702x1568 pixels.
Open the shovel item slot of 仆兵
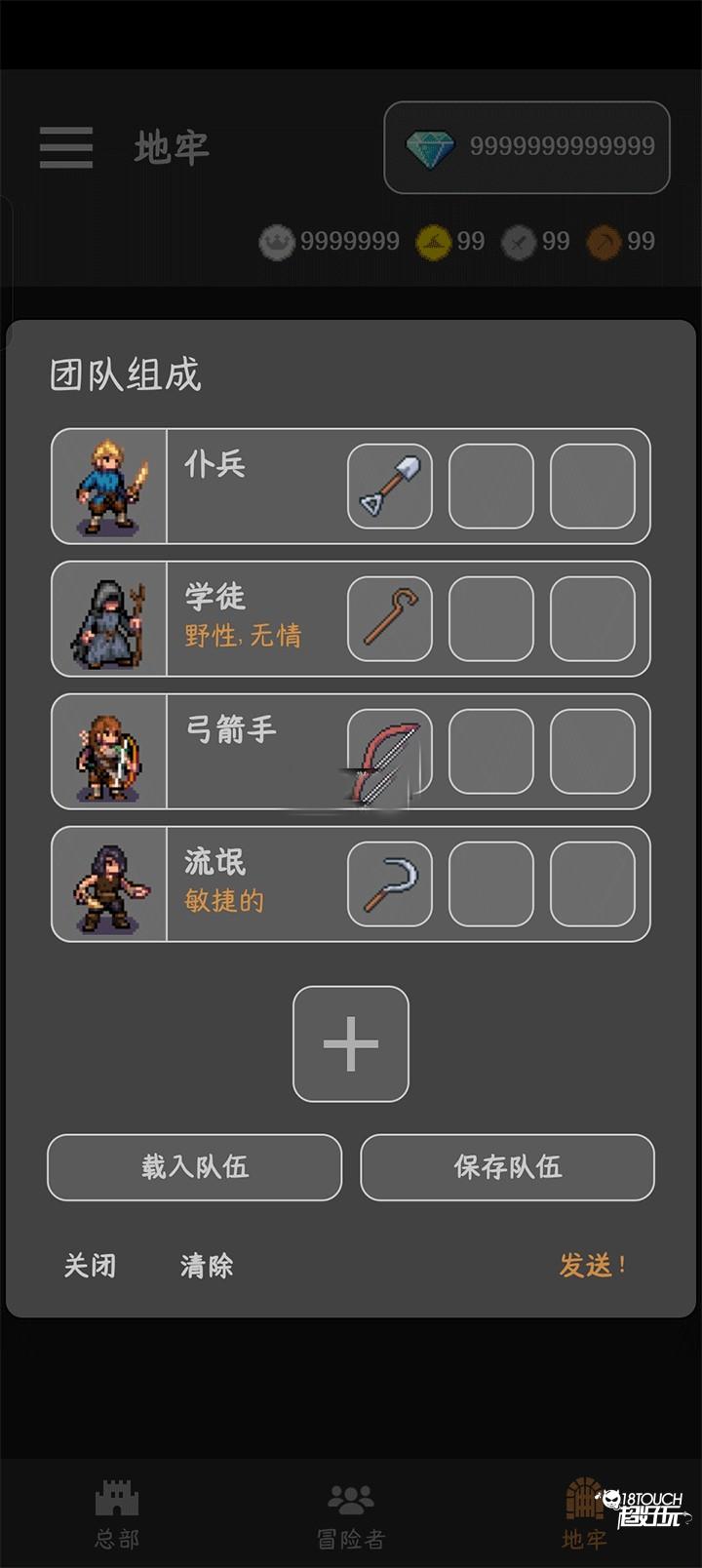click(390, 486)
